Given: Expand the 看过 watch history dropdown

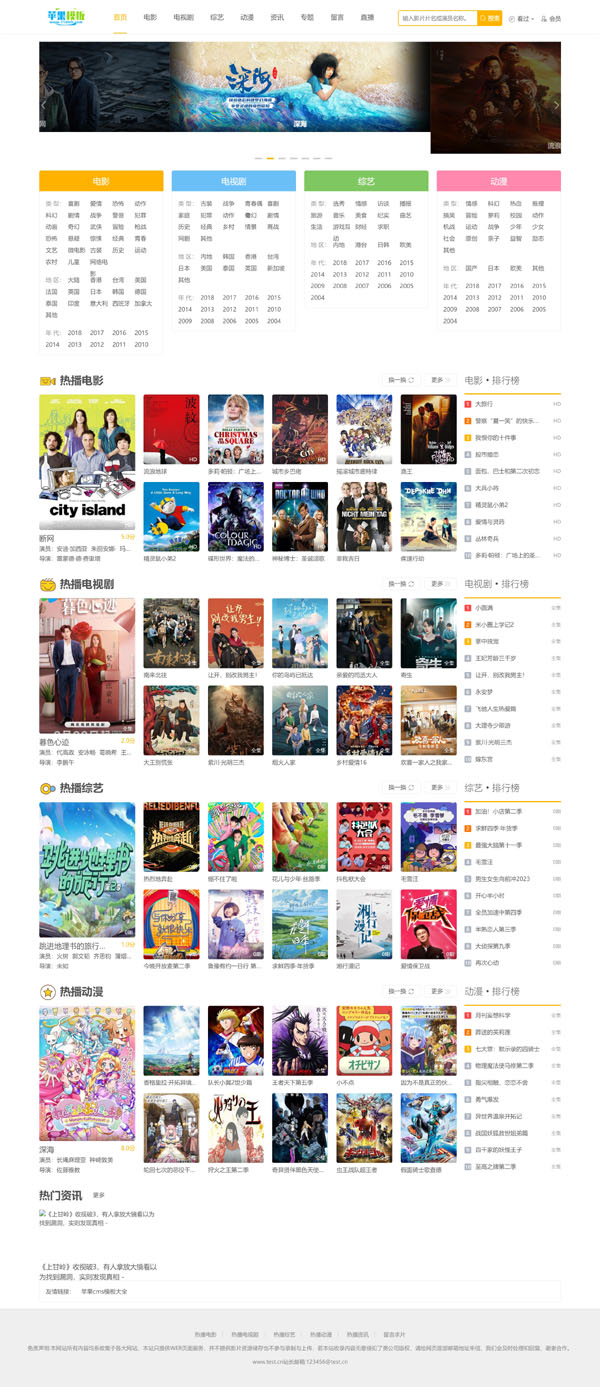Looking at the screenshot, I should point(521,19).
